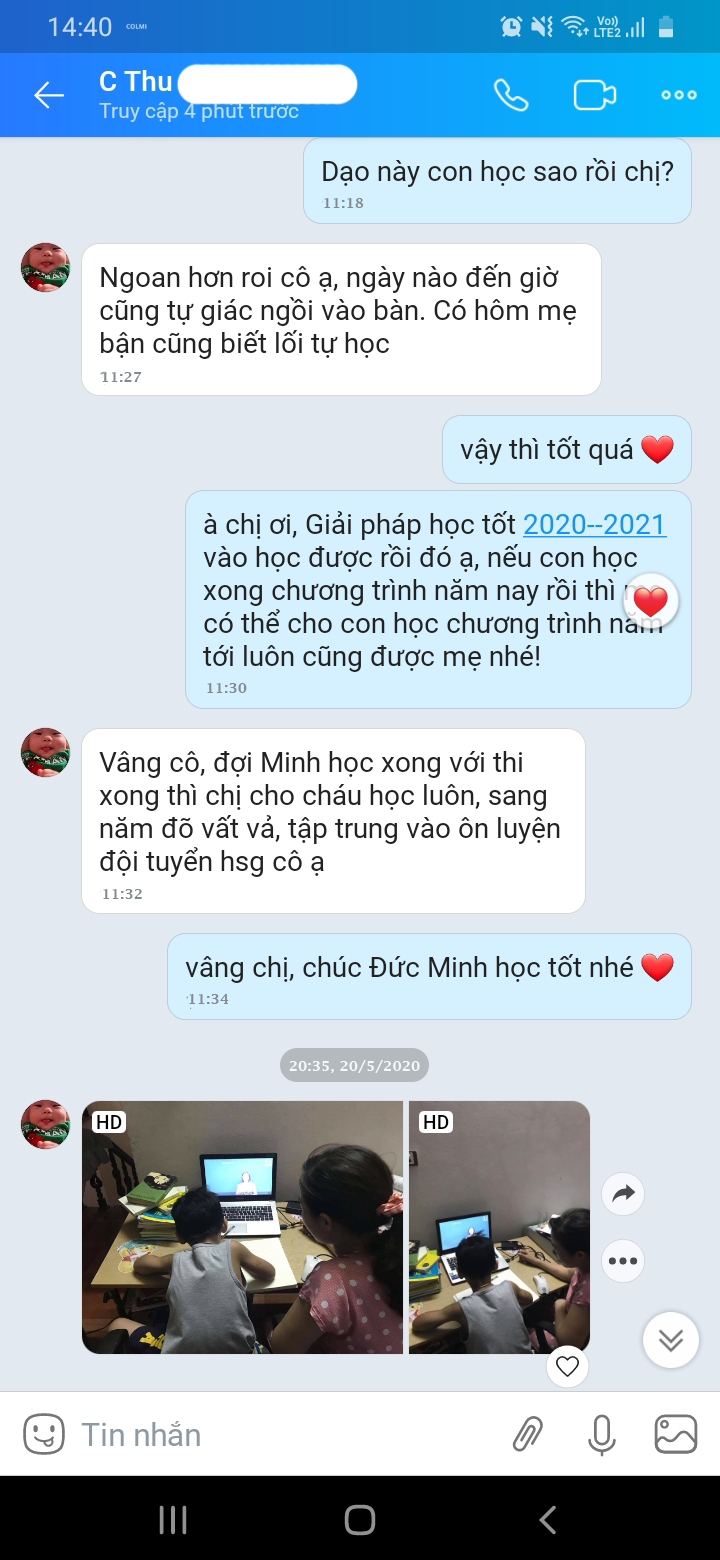Open the photo gallery picker
The image size is (720, 1560).
click(x=675, y=1434)
